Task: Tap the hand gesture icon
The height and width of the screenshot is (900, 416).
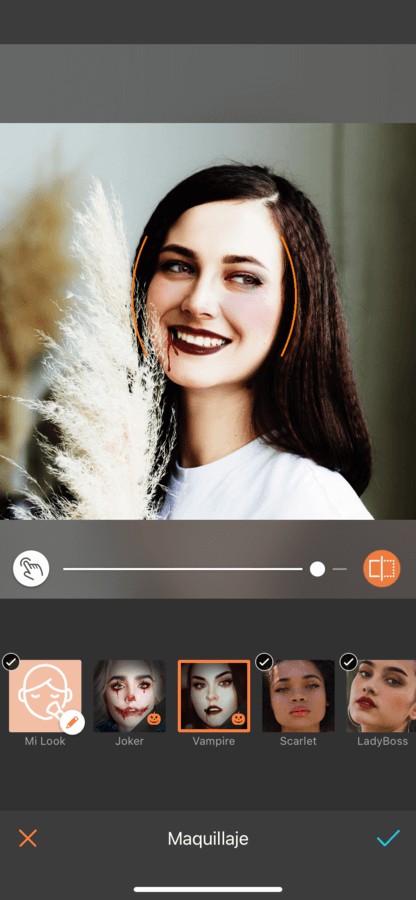Action: 31,568
